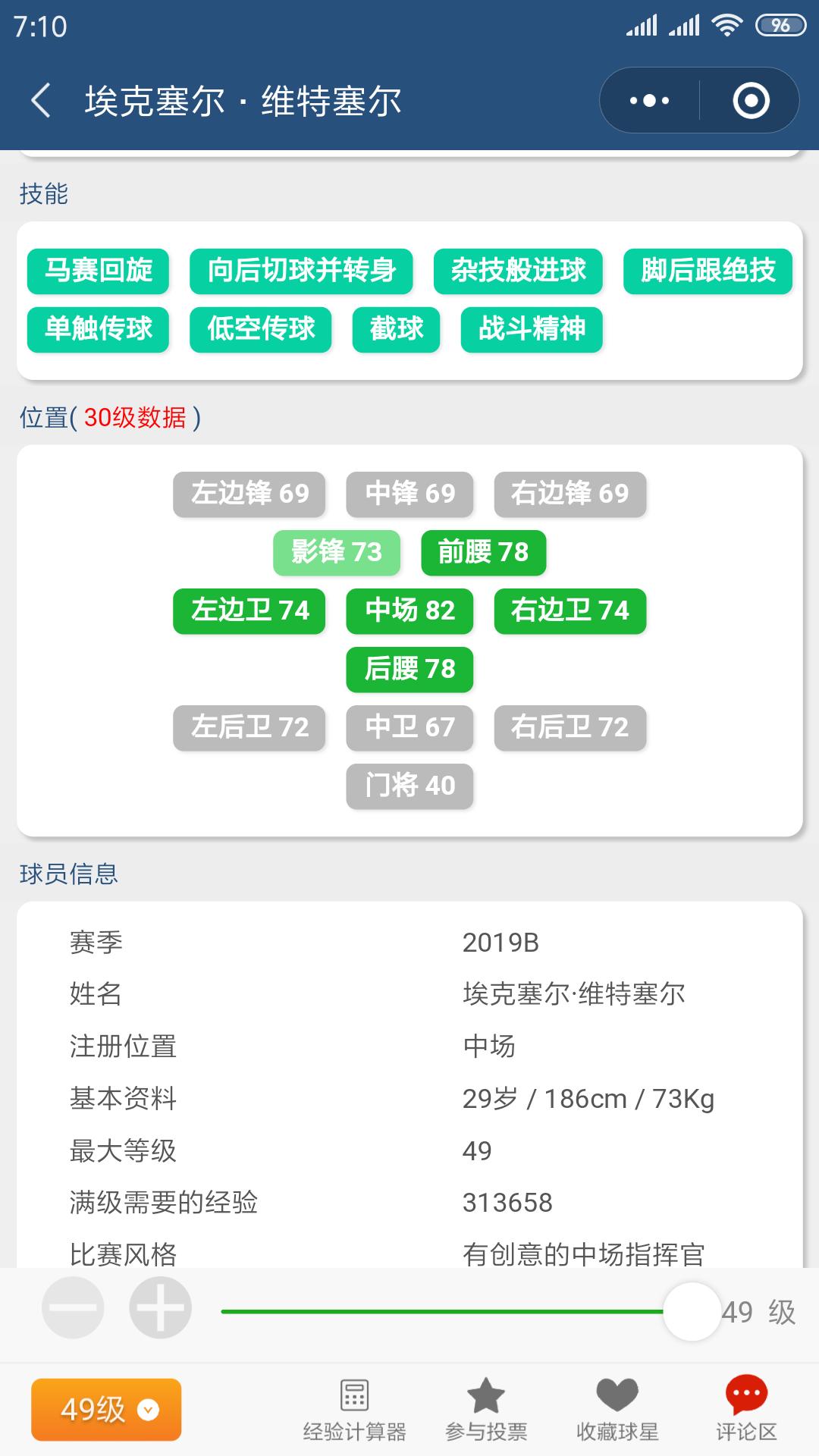The height and width of the screenshot is (1456, 819).
Task: Select the 参与投票 star icon
Action: (486, 1412)
